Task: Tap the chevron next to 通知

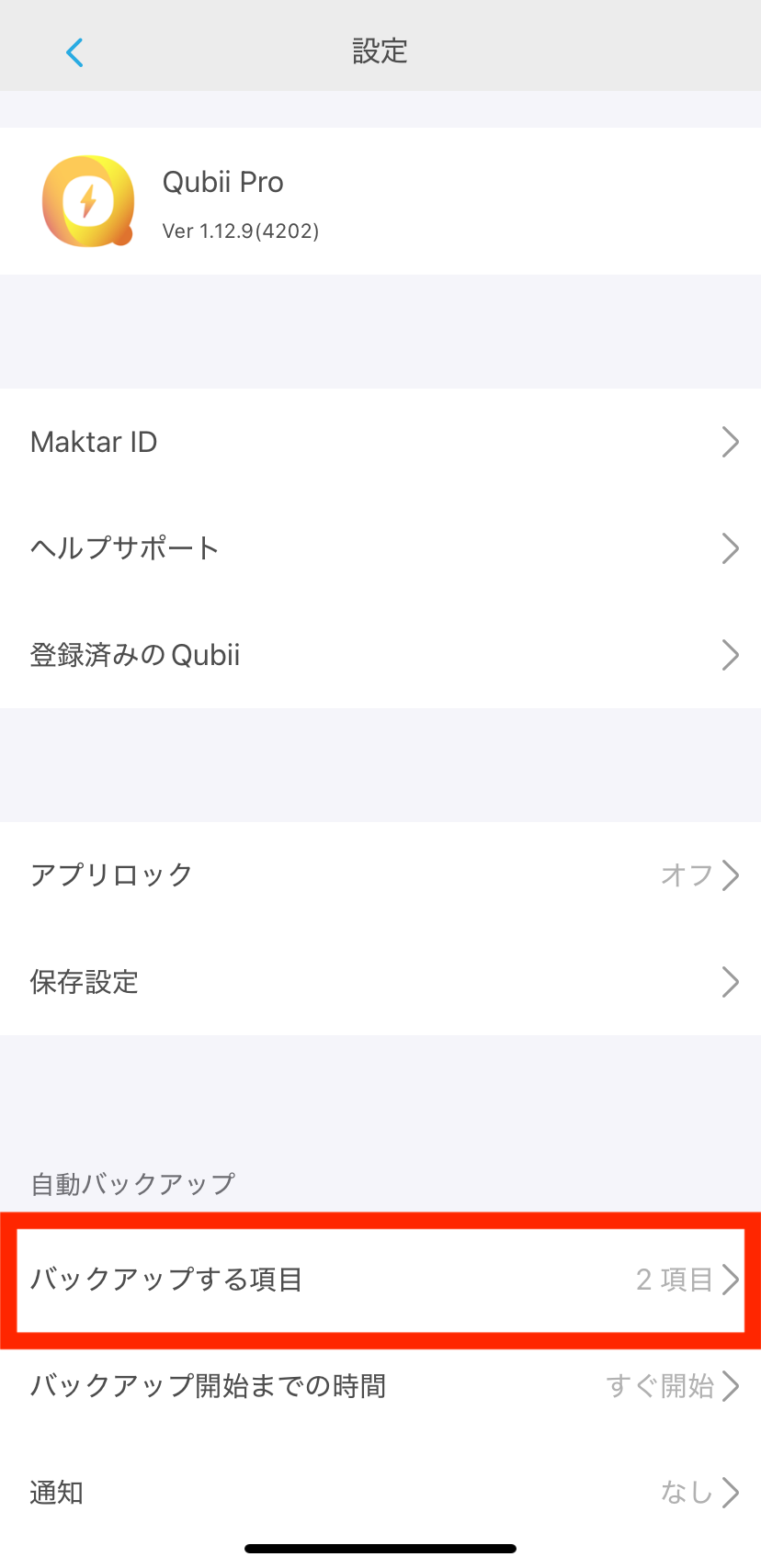Action: pyautogui.click(x=730, y=1493)
